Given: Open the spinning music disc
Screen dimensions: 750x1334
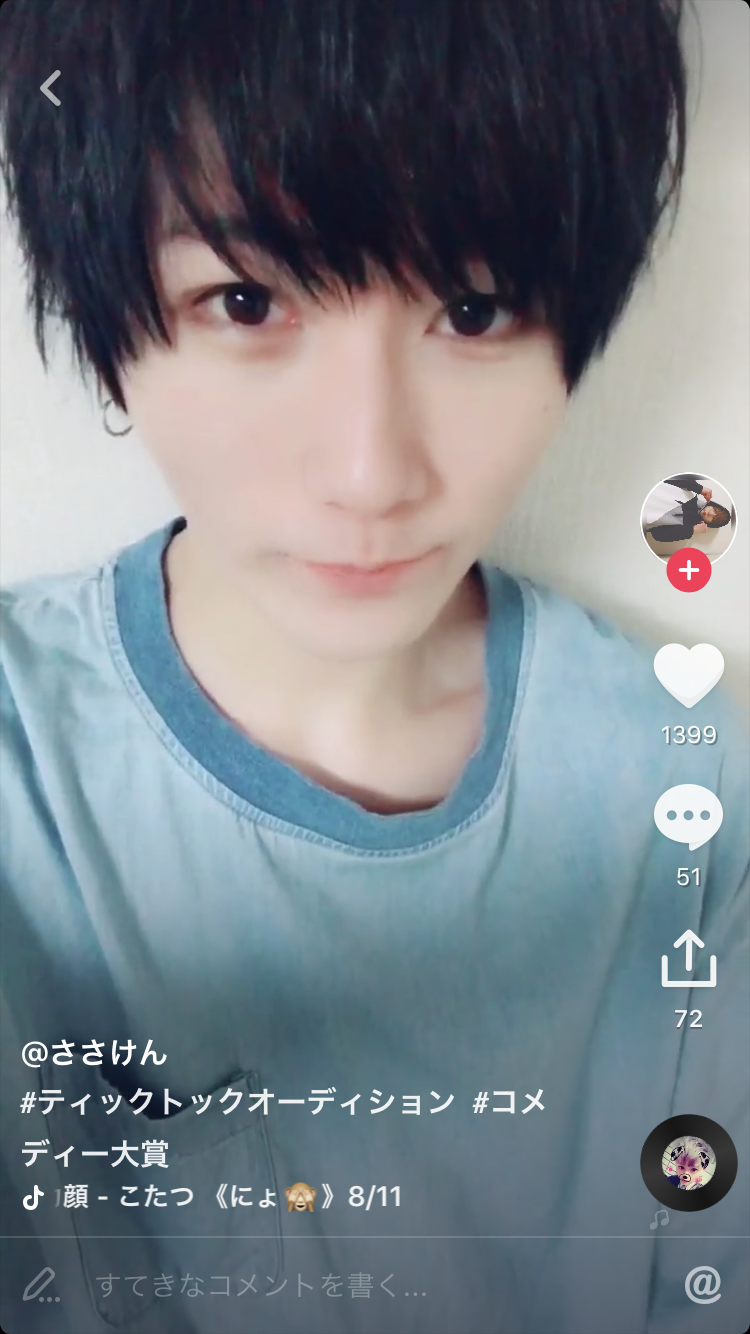Looking at the screenshot, I should click(688, 1163).
